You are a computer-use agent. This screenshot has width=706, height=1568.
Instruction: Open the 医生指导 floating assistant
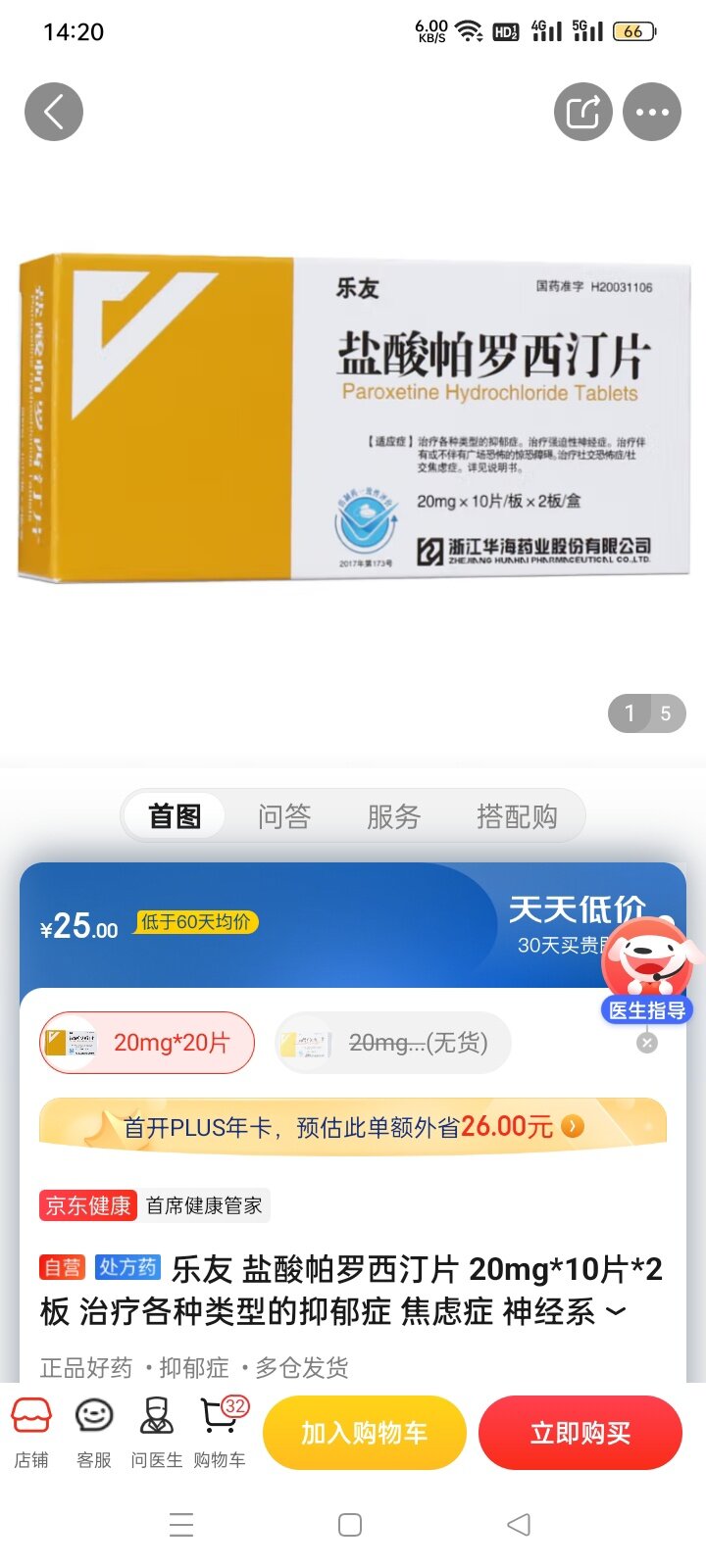(648, 970)
